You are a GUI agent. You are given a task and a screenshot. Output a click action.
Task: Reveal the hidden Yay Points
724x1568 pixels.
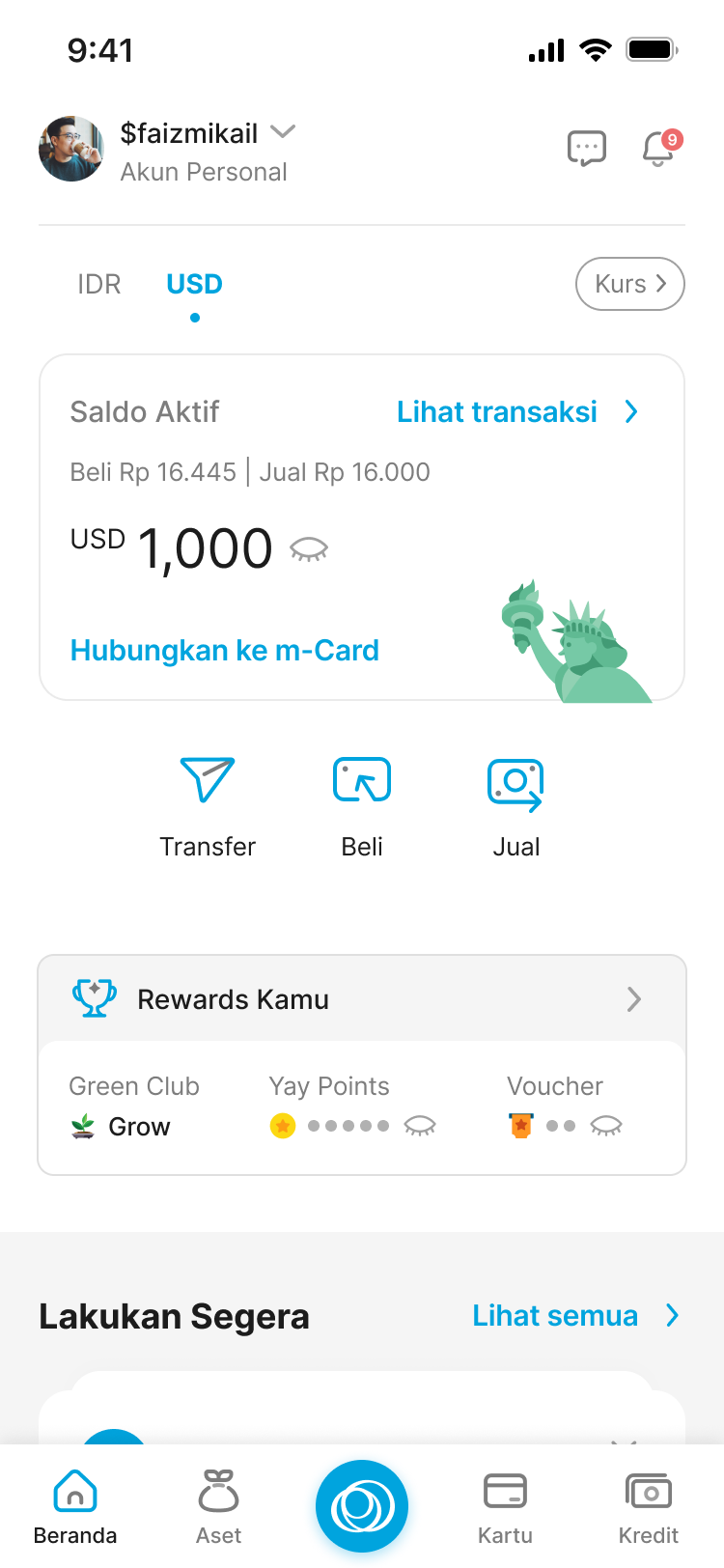click(420, 1126)
